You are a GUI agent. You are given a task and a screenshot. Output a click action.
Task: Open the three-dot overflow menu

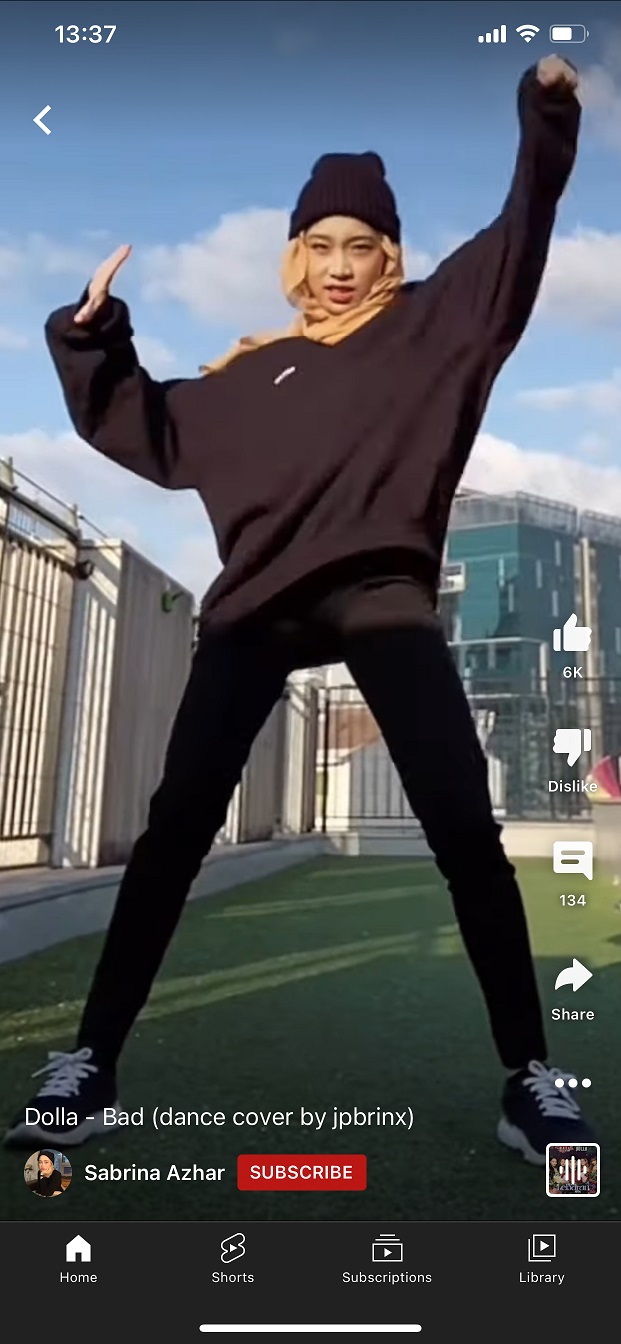[572, 1083]
